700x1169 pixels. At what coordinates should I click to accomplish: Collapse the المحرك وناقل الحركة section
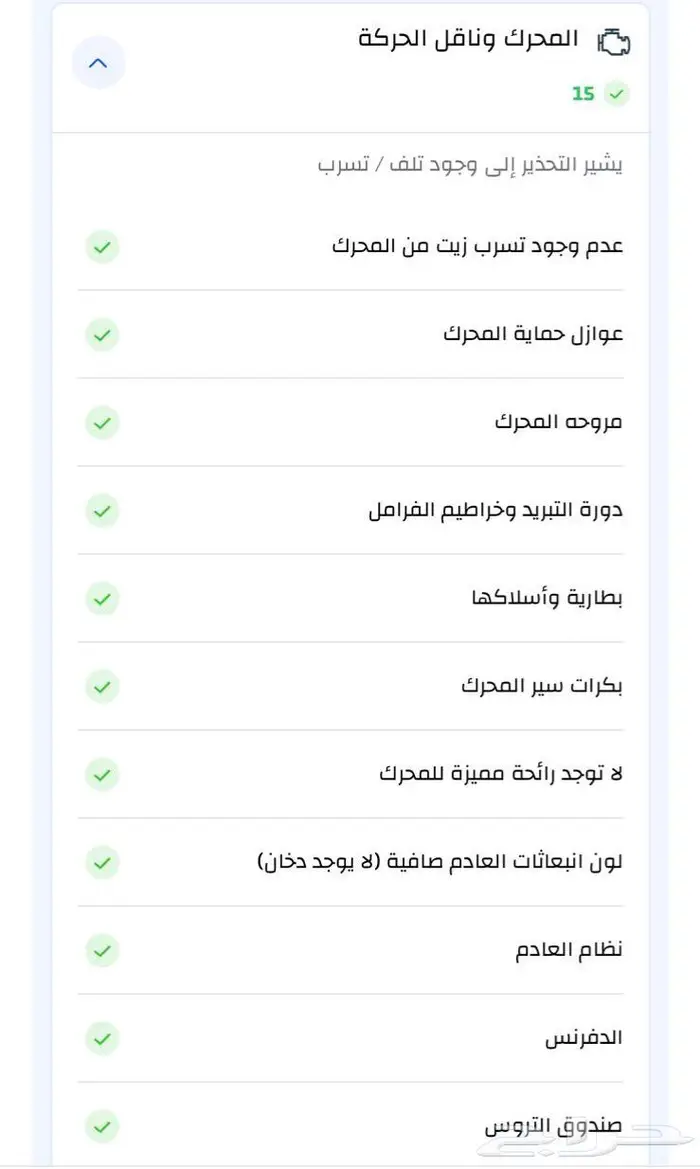tap(98, 63)
